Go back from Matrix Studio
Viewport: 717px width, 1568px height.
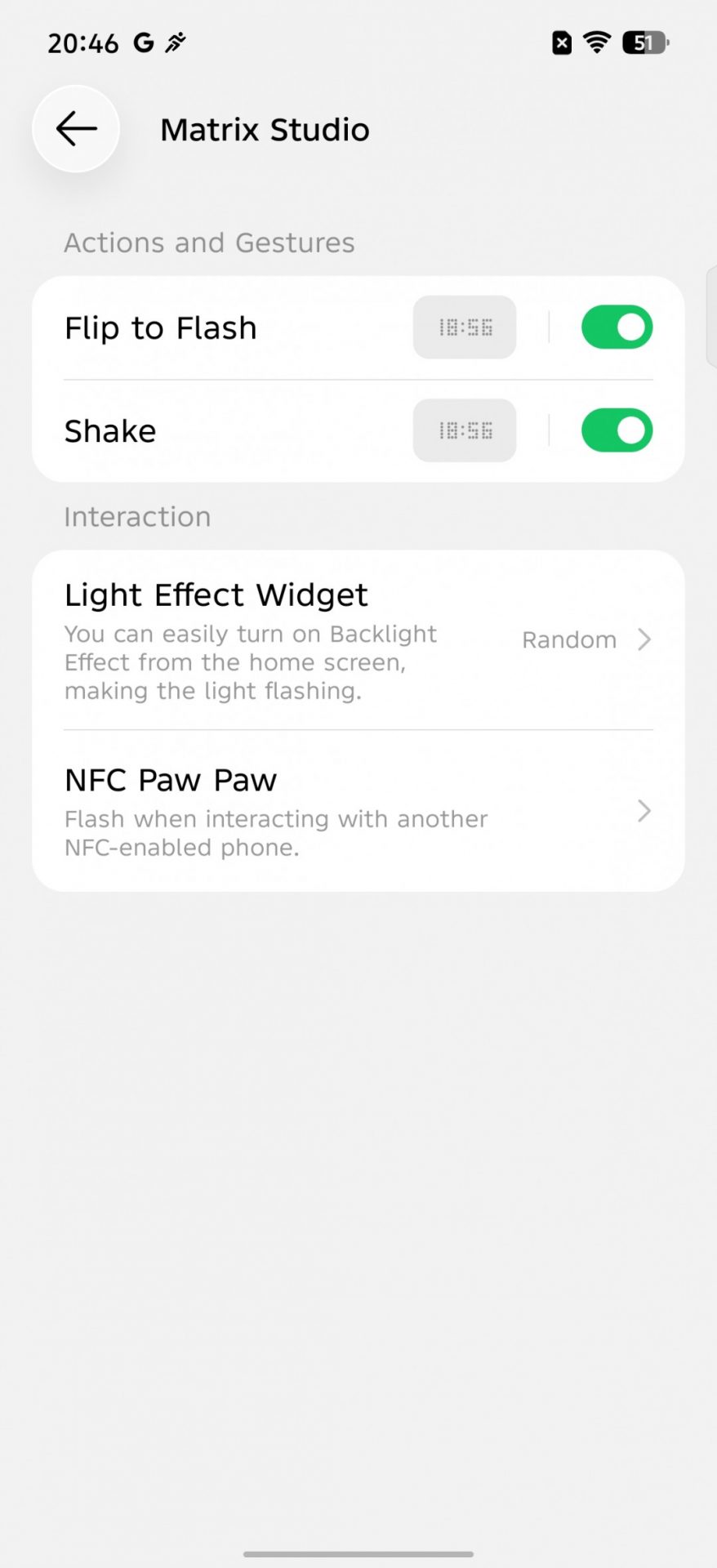[x=76, y=129]
